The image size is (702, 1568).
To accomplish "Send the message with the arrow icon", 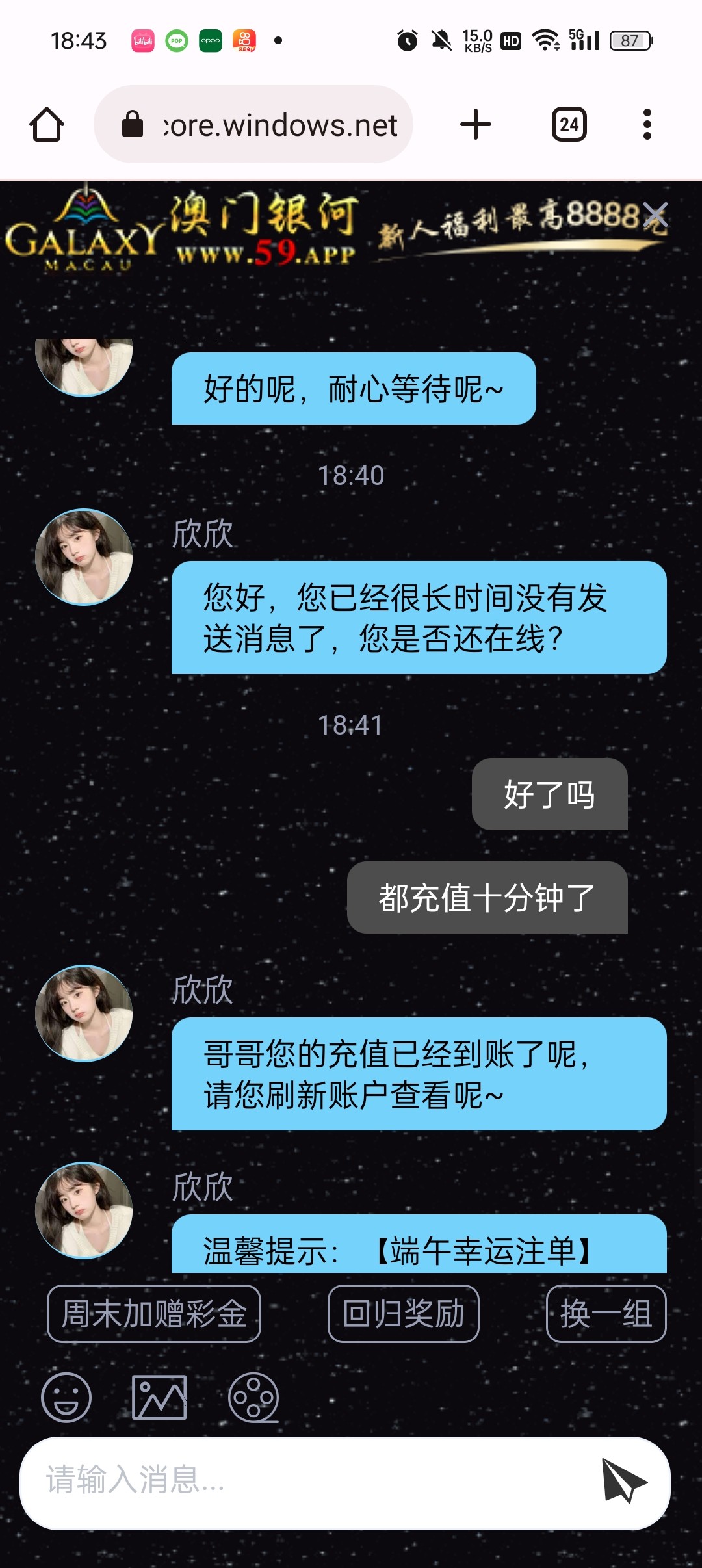I will click(623, 1482).
